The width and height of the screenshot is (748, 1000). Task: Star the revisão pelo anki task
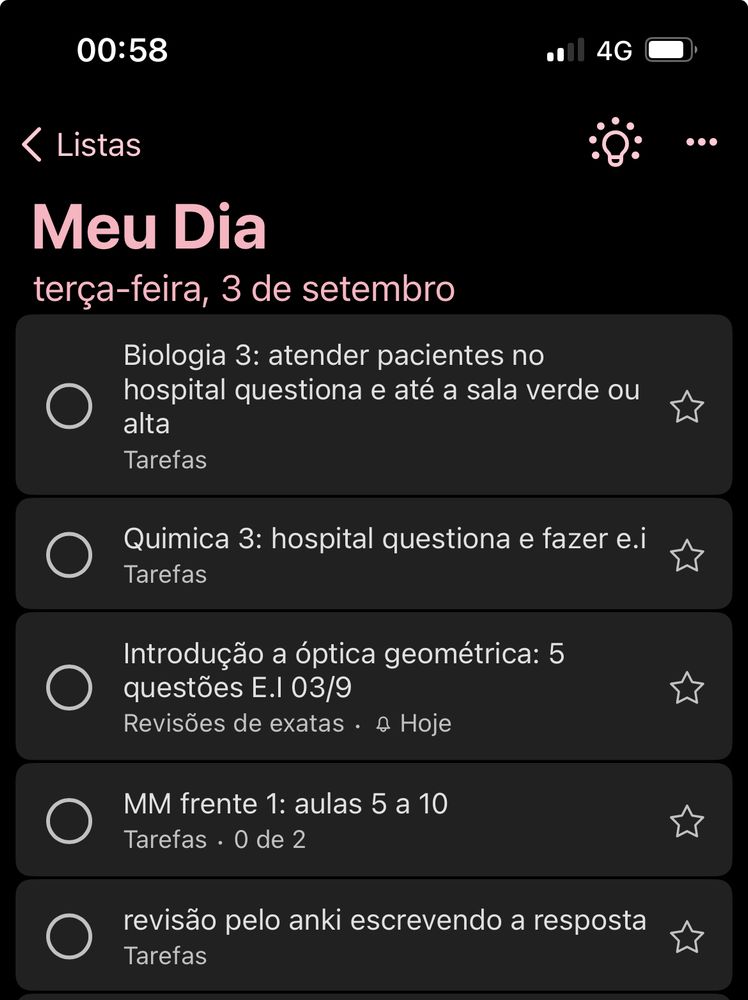tap(687, 938)
